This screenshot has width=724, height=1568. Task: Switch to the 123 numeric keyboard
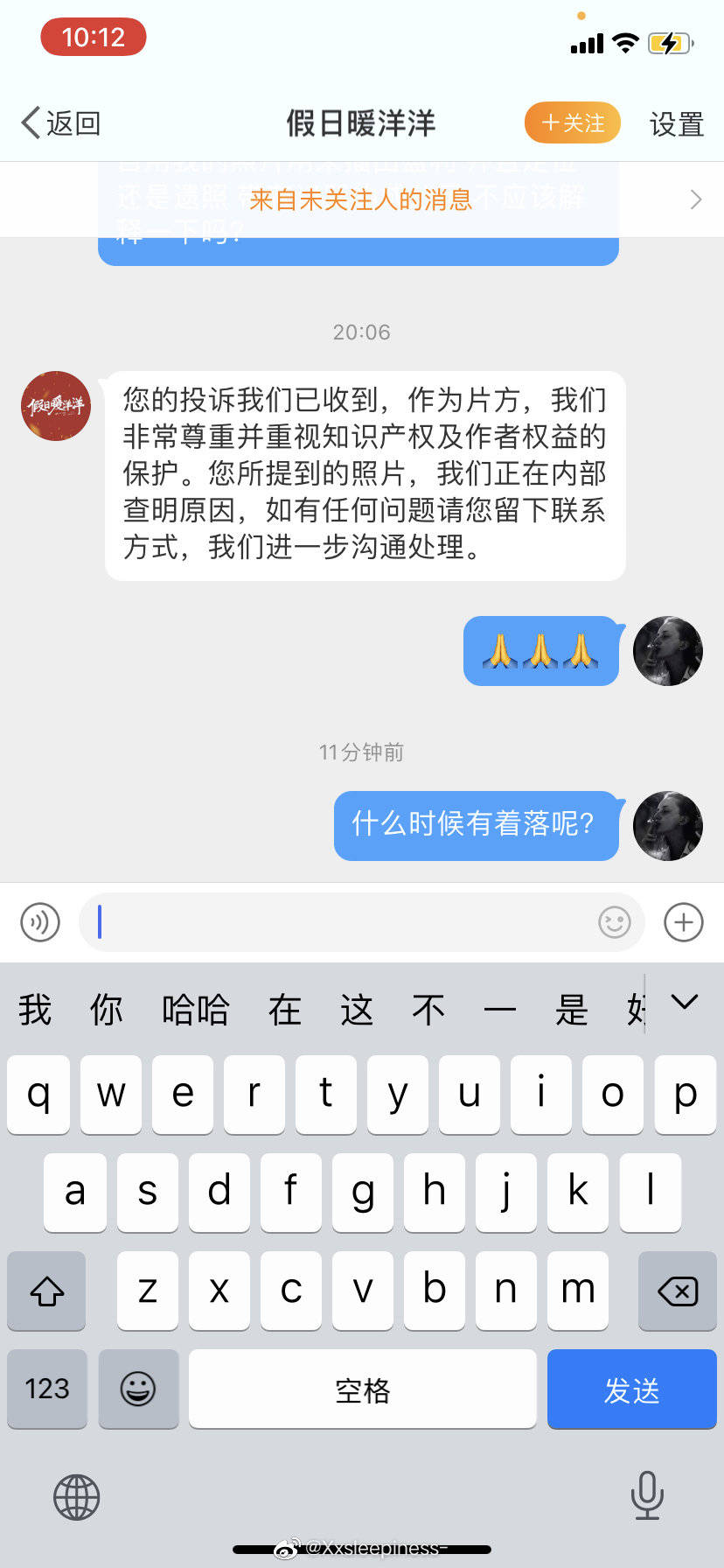[46, 1389]
